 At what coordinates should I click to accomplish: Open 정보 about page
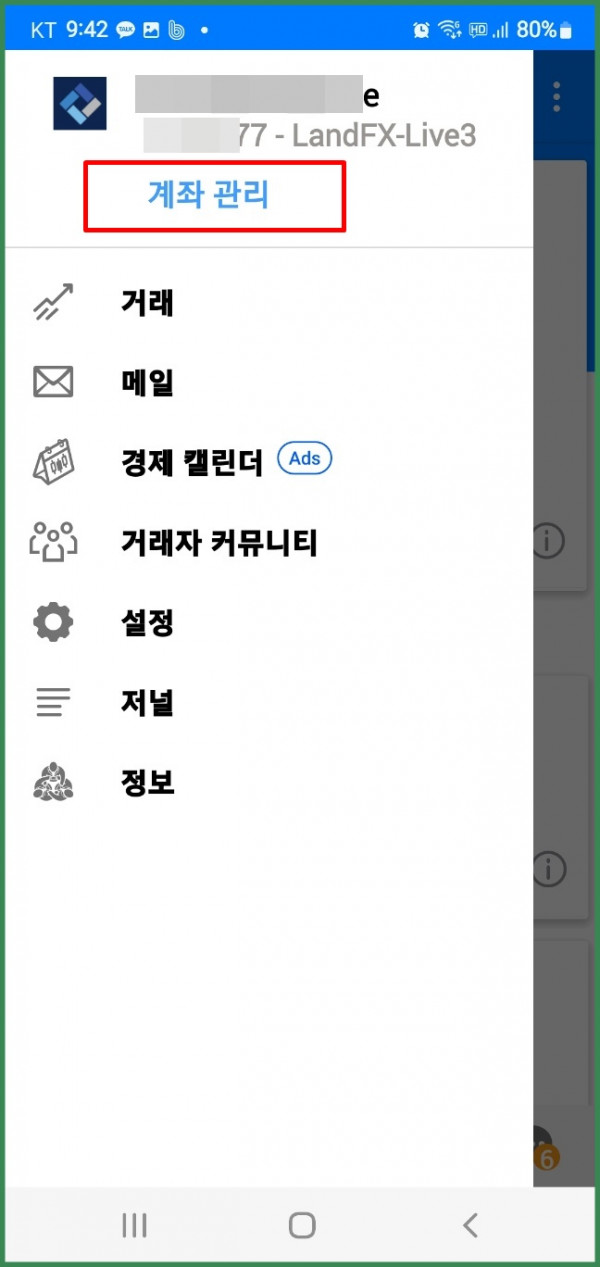(x=147, y=782)
